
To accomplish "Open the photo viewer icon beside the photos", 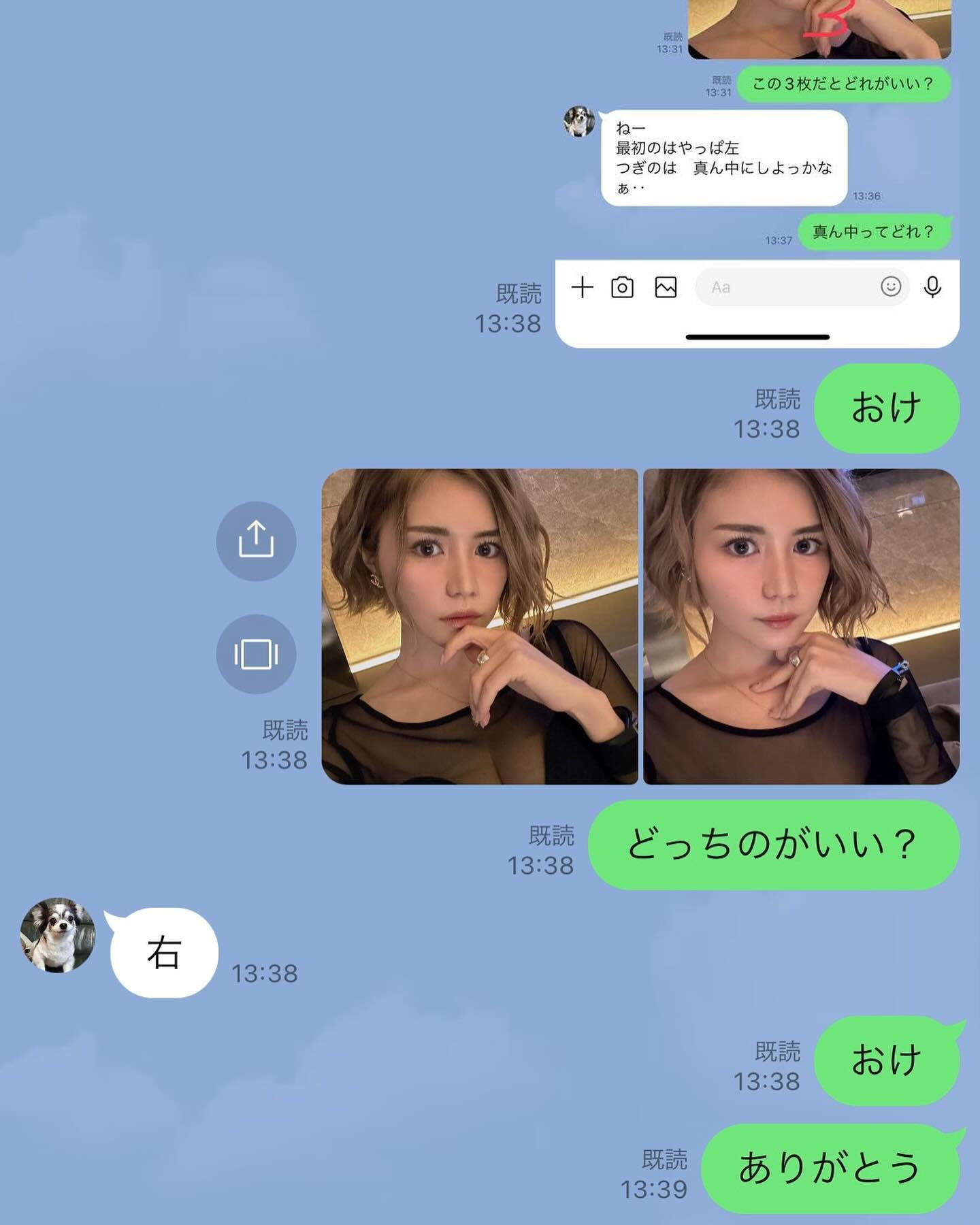I will click(256, 654).
